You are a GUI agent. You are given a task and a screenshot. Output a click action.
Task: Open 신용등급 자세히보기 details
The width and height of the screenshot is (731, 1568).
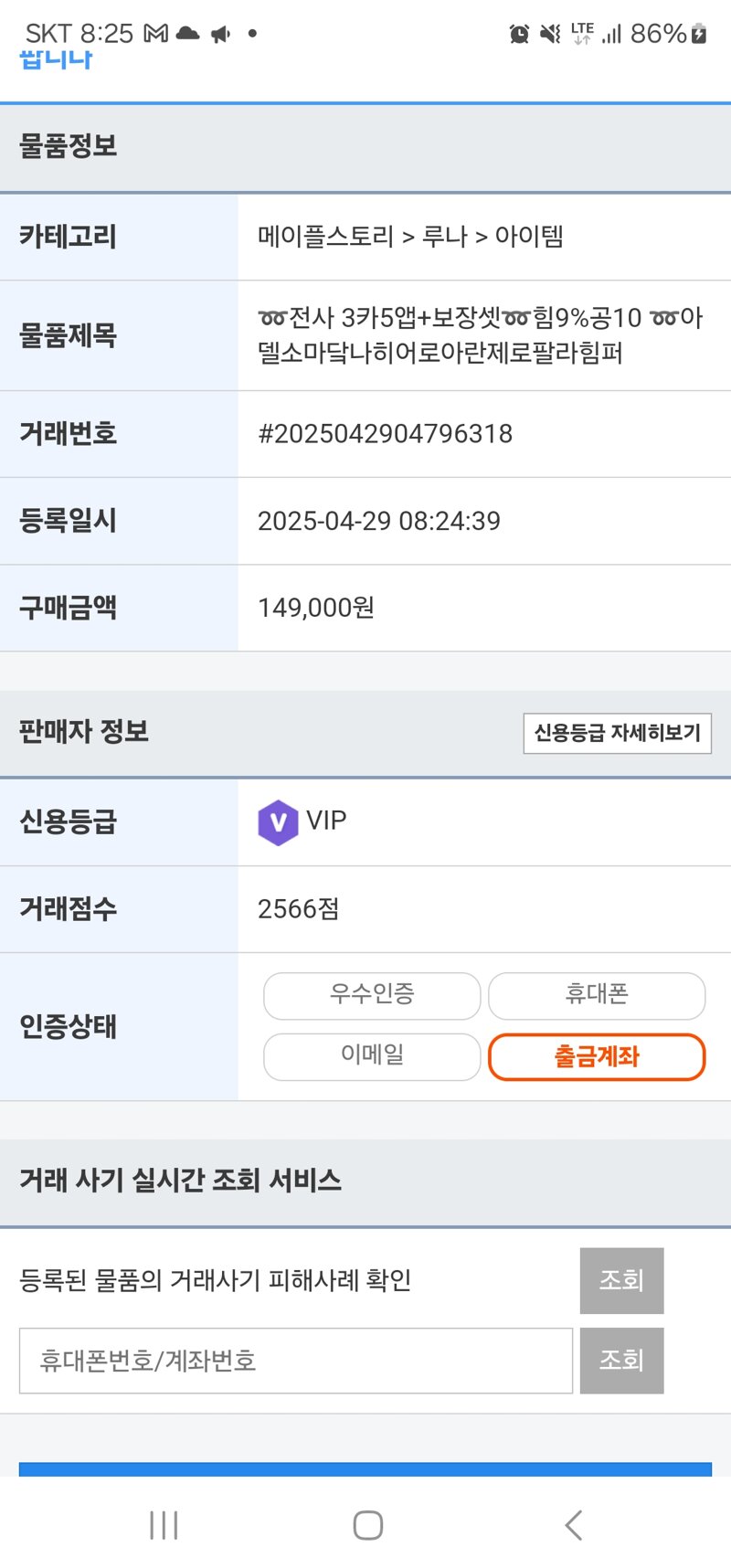pos(617,733)
